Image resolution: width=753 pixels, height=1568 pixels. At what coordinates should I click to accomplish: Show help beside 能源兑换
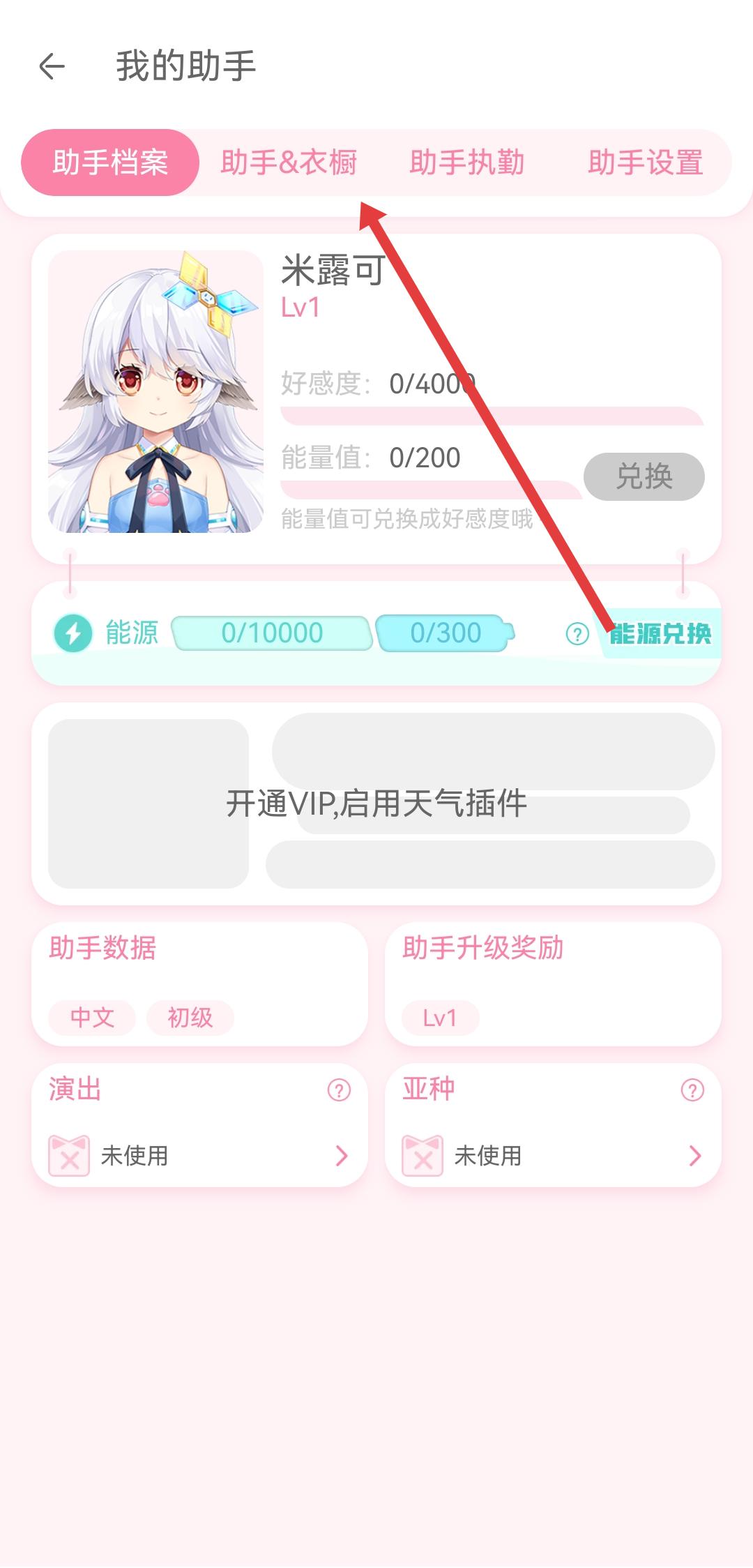pos(577,634)
